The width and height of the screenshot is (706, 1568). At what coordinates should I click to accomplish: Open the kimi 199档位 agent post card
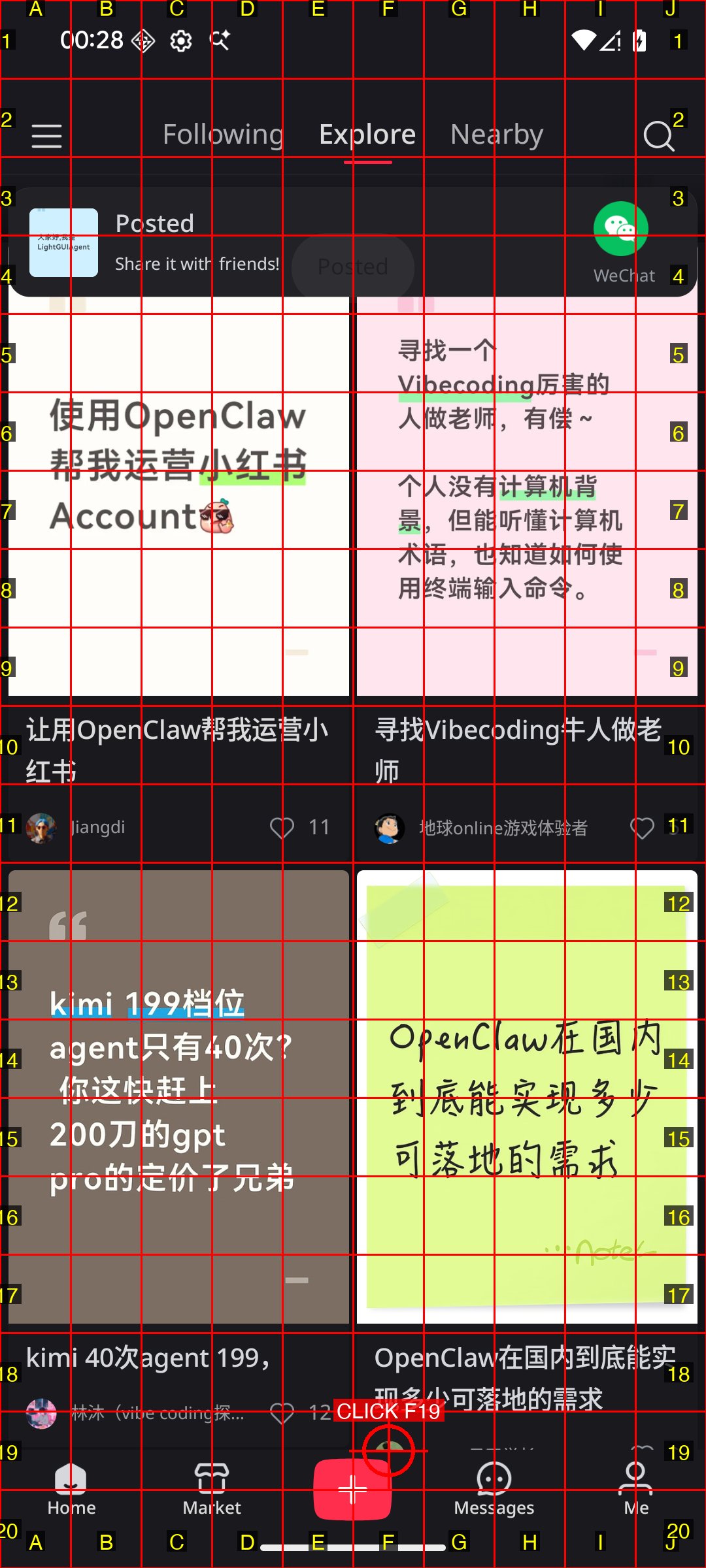(178, 1098)
